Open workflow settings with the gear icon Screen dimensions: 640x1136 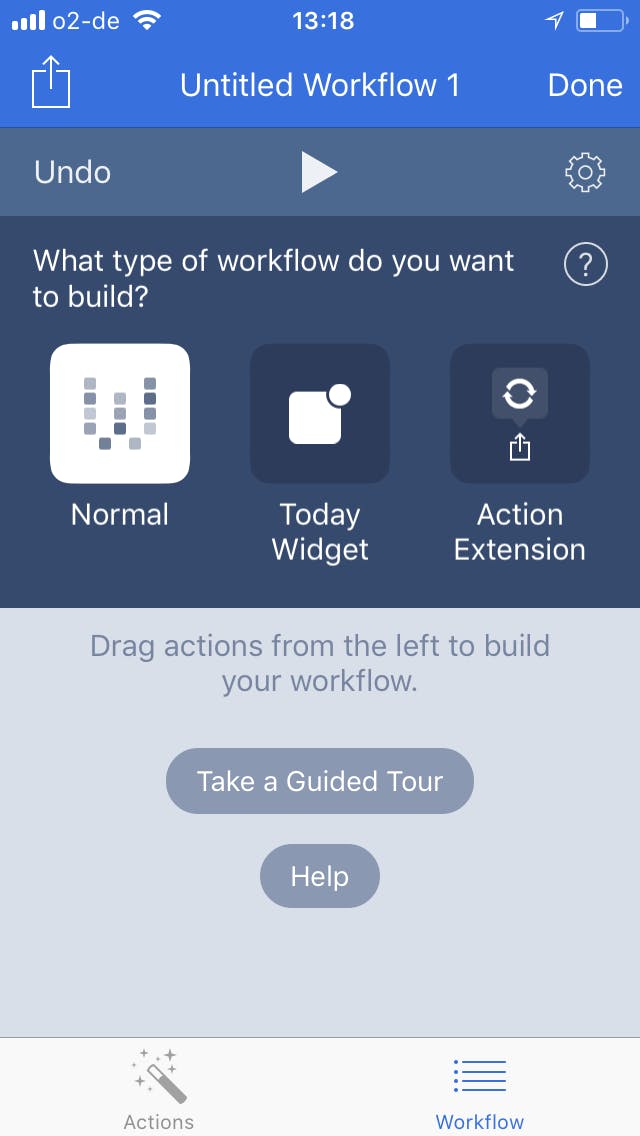pos(585,173)
